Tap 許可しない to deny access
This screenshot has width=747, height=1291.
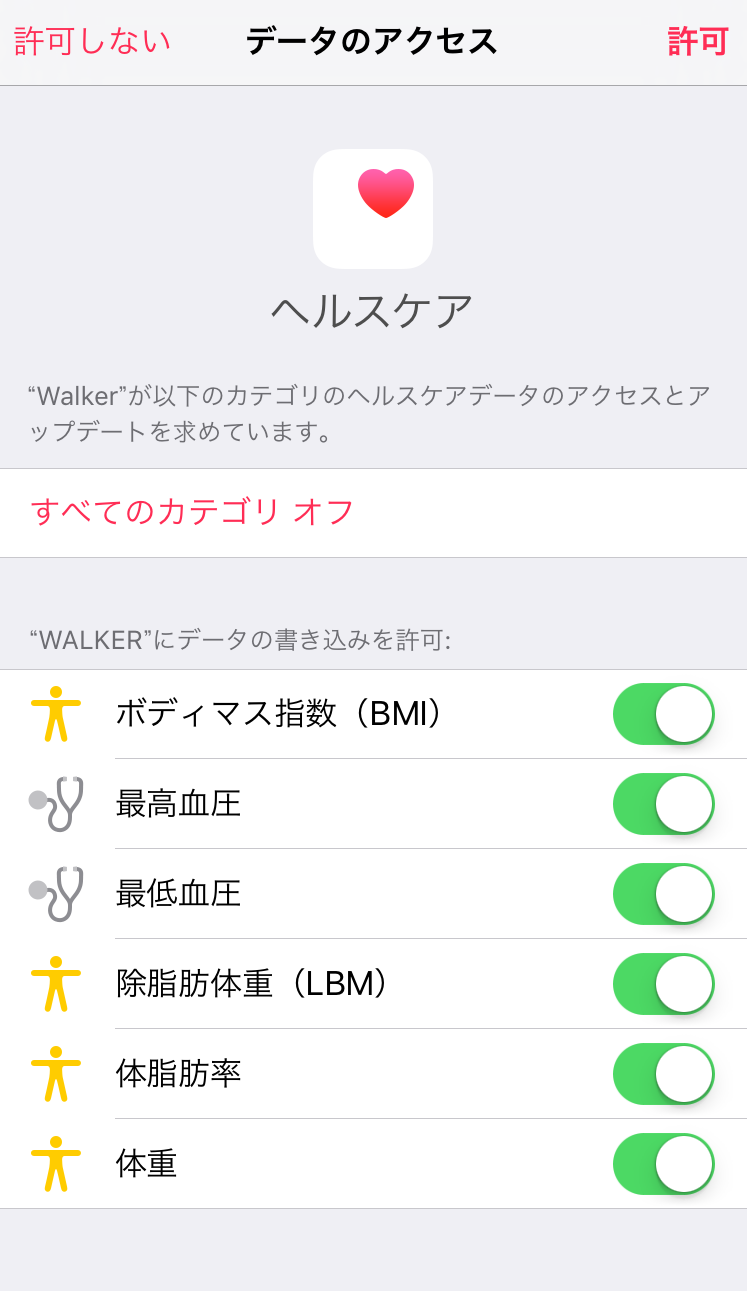coord(92,42)
